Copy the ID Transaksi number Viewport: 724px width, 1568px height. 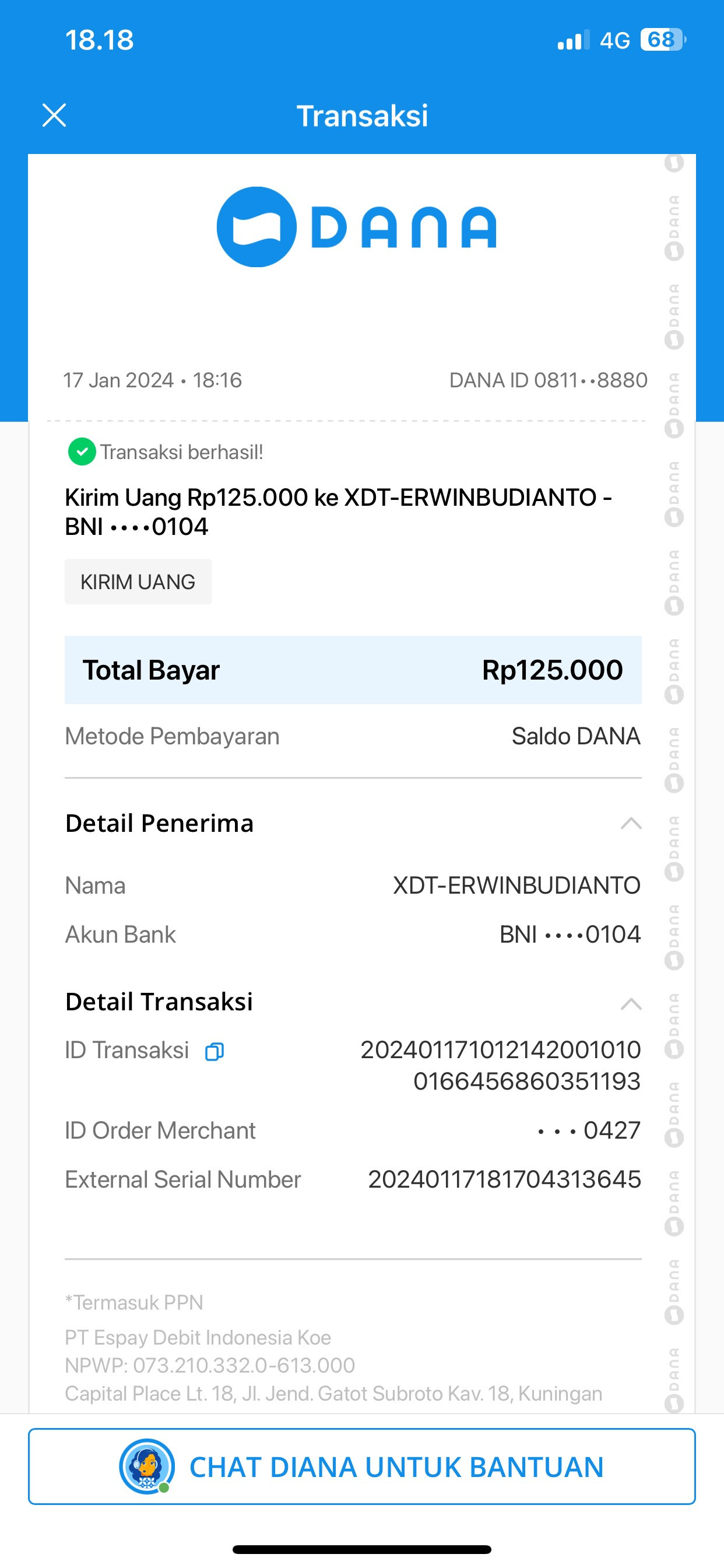point(214,1051)
